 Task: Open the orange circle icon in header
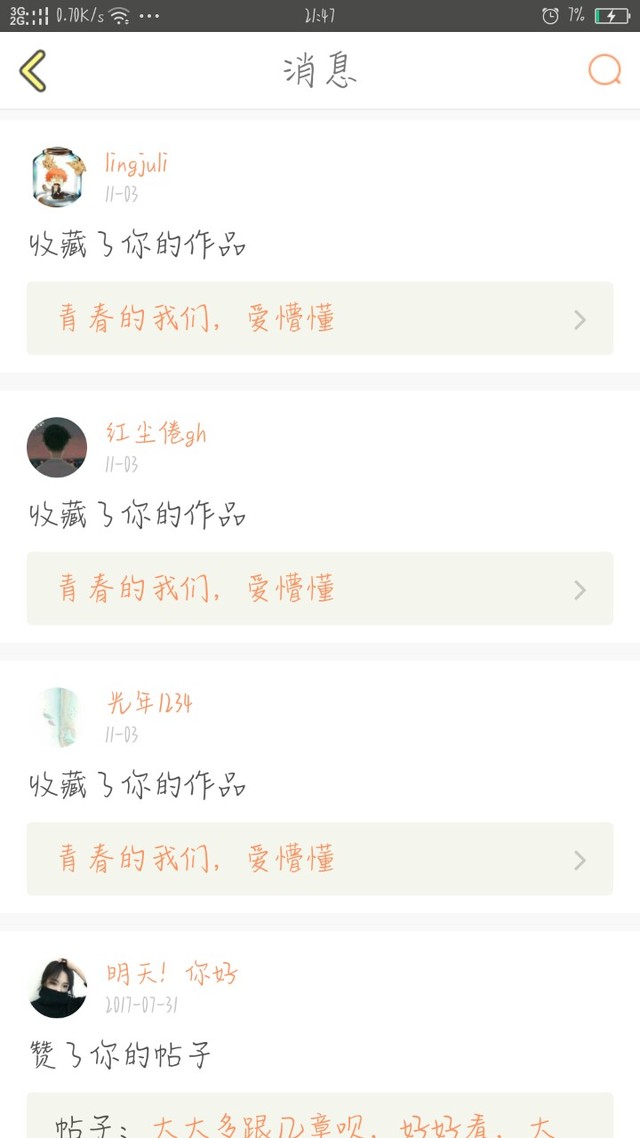(x=604, y=70)
